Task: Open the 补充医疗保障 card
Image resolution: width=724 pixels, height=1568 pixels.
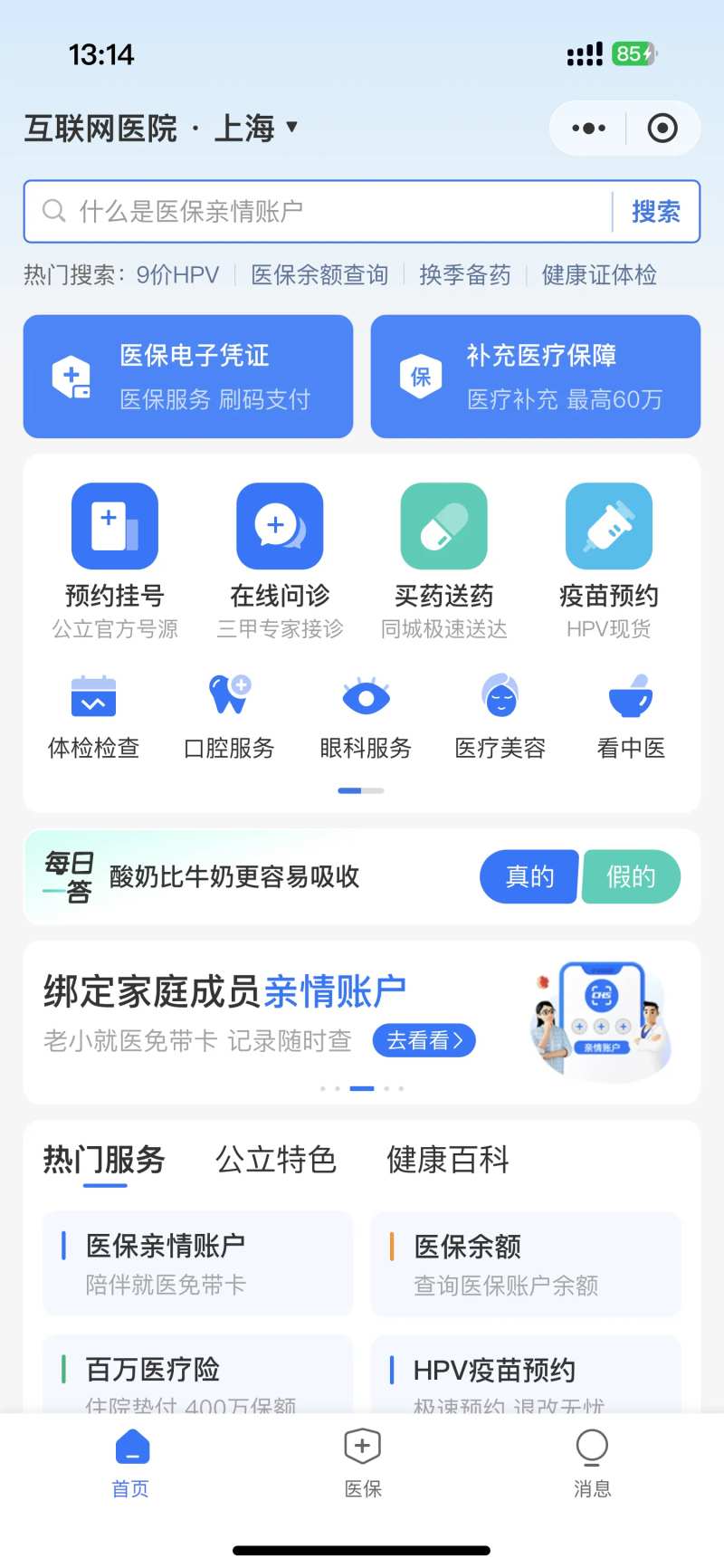Action: click(x=536, y=377)
